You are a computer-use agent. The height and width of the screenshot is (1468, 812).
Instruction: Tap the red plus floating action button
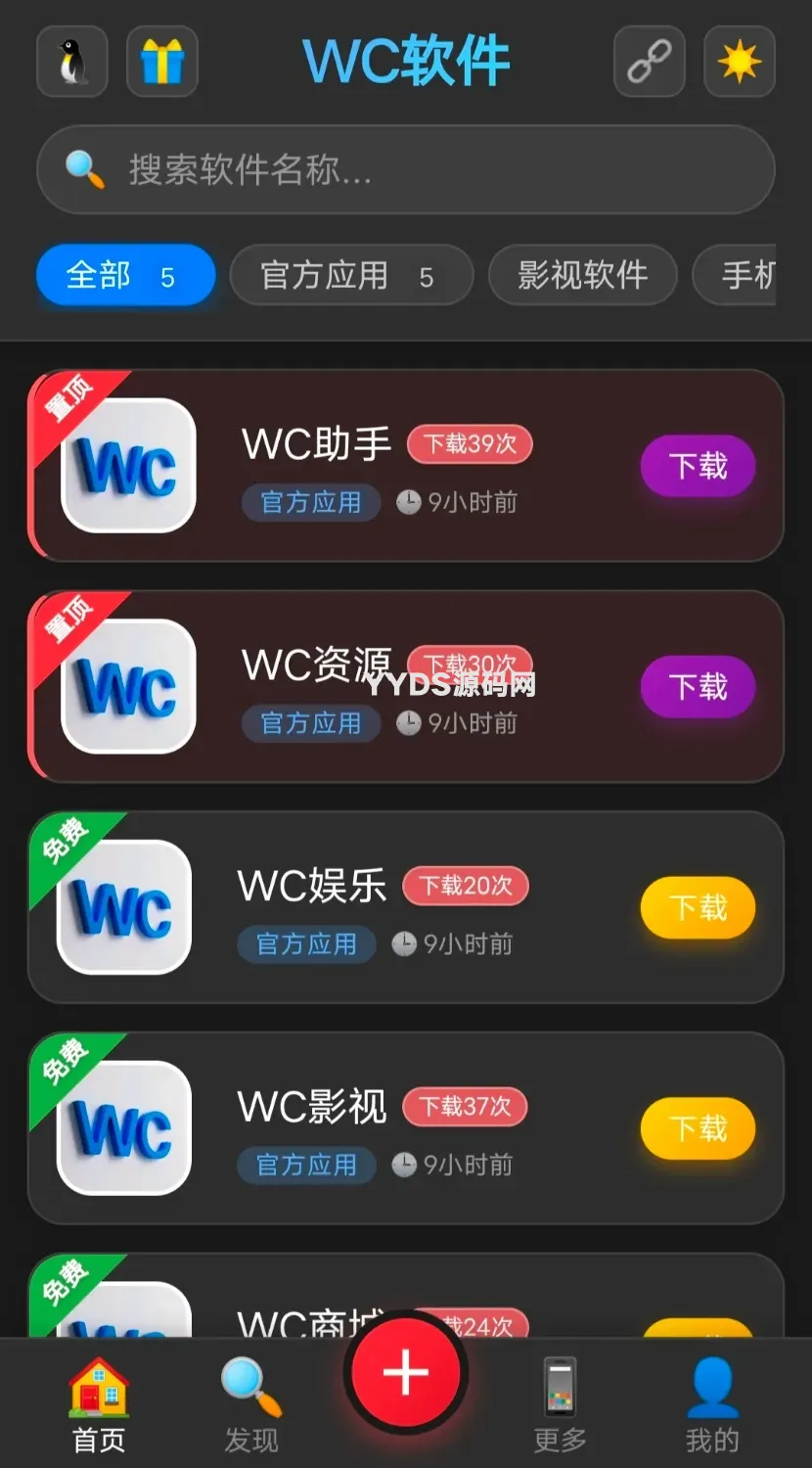[x=405, y=1374]
